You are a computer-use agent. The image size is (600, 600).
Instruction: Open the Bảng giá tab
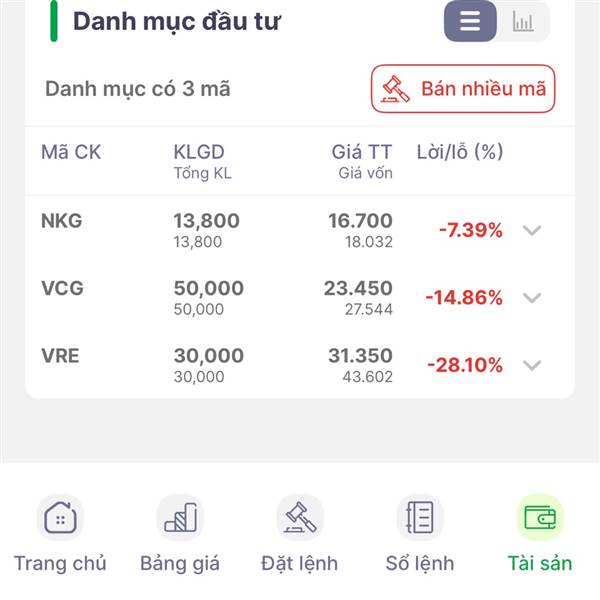coord(180,536)
